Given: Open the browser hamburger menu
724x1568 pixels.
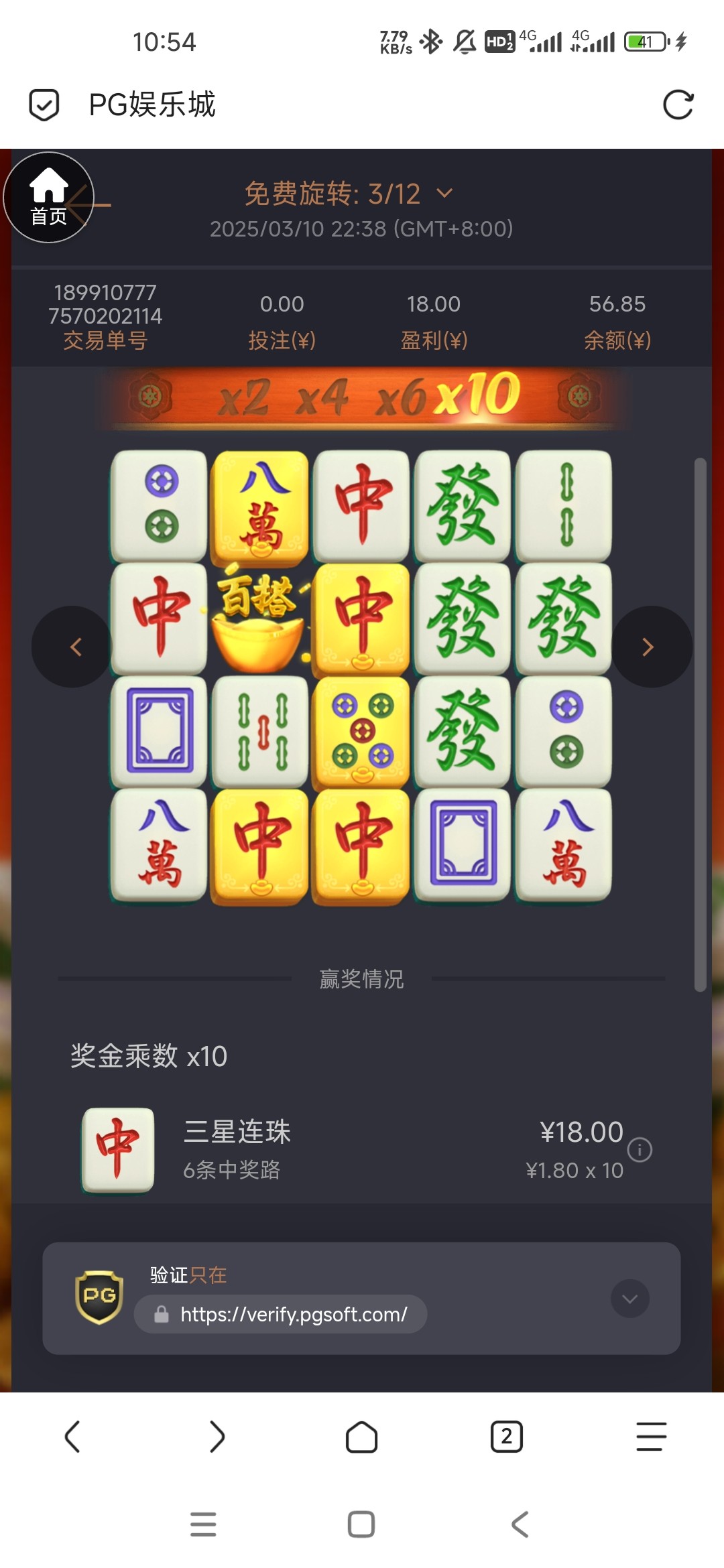Looking at the screenshot, I should pos(651,1437).
